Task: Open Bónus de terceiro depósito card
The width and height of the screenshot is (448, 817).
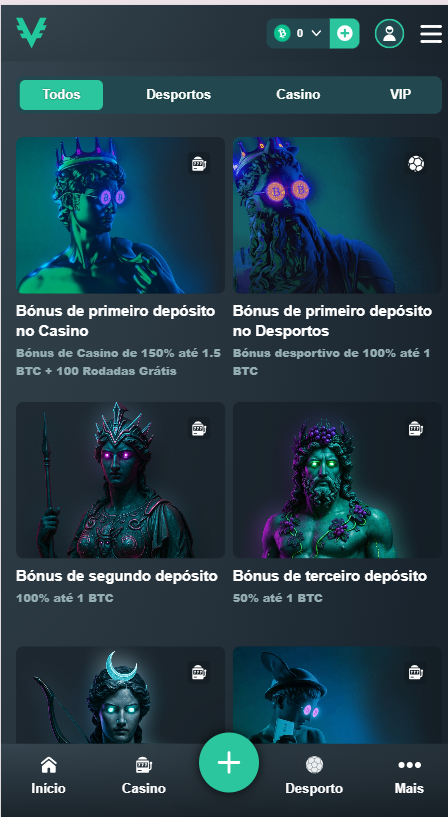Action: [337, 503]
